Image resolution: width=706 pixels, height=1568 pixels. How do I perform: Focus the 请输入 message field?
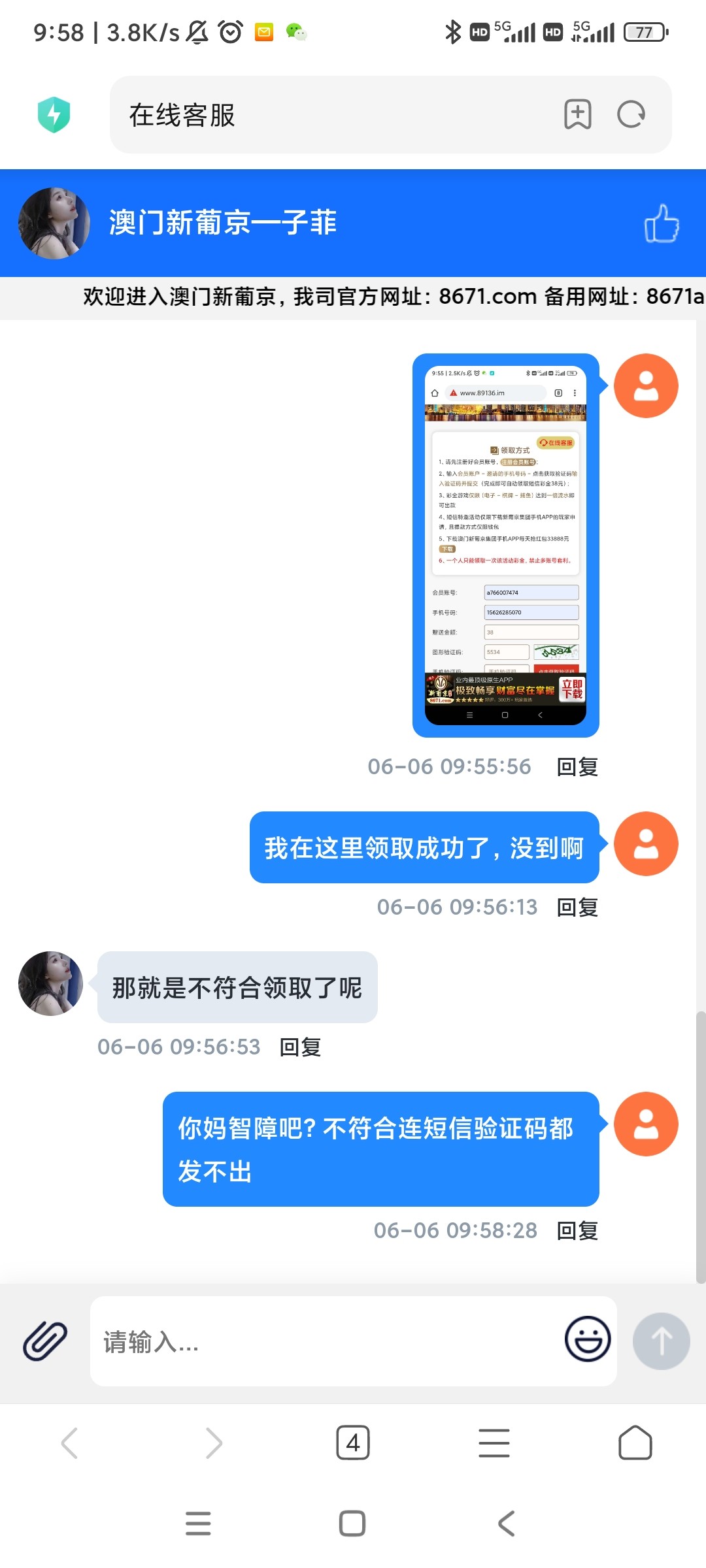tap(327, 1341)
